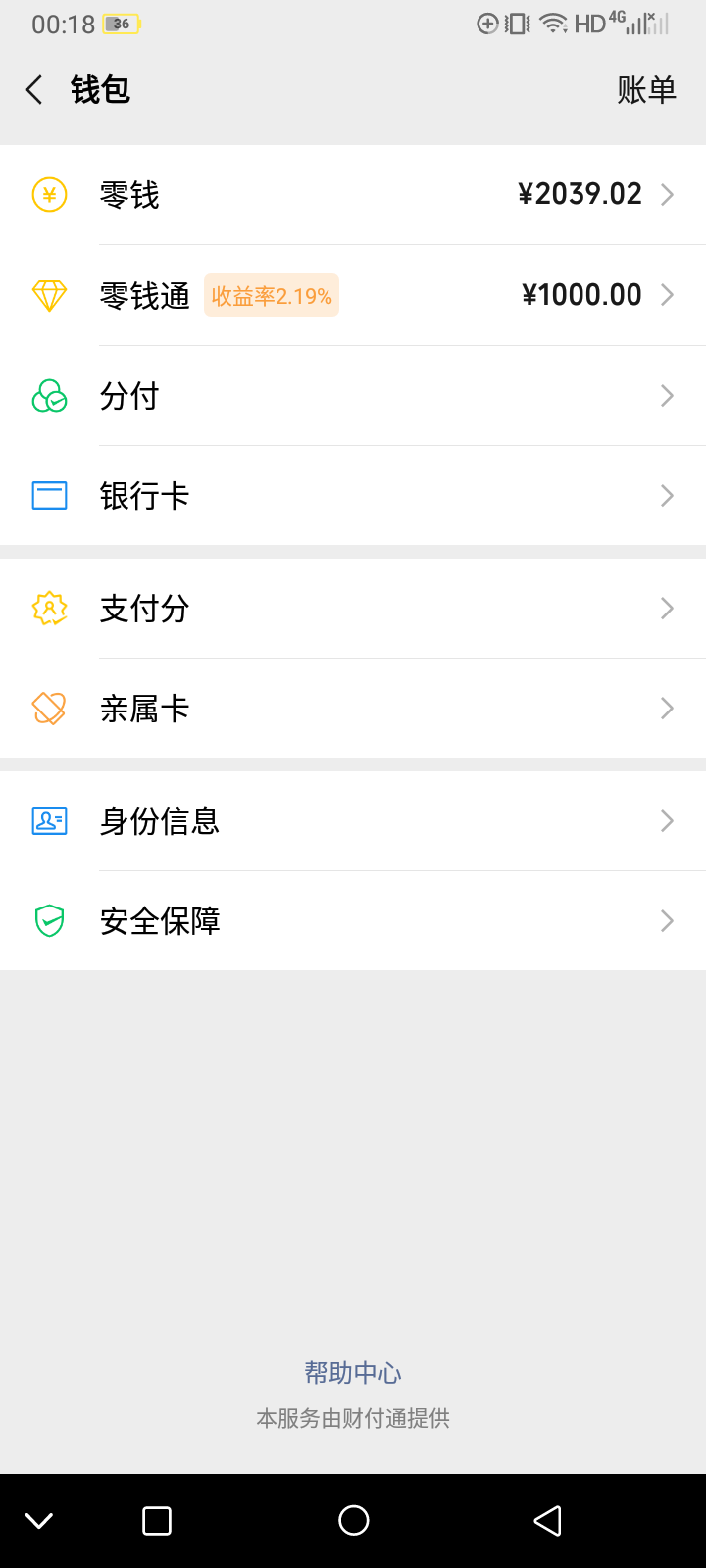This screenshot has width=706, height=1568.
Task: Open 身份信息 identity information
Action: click(353, 821)
